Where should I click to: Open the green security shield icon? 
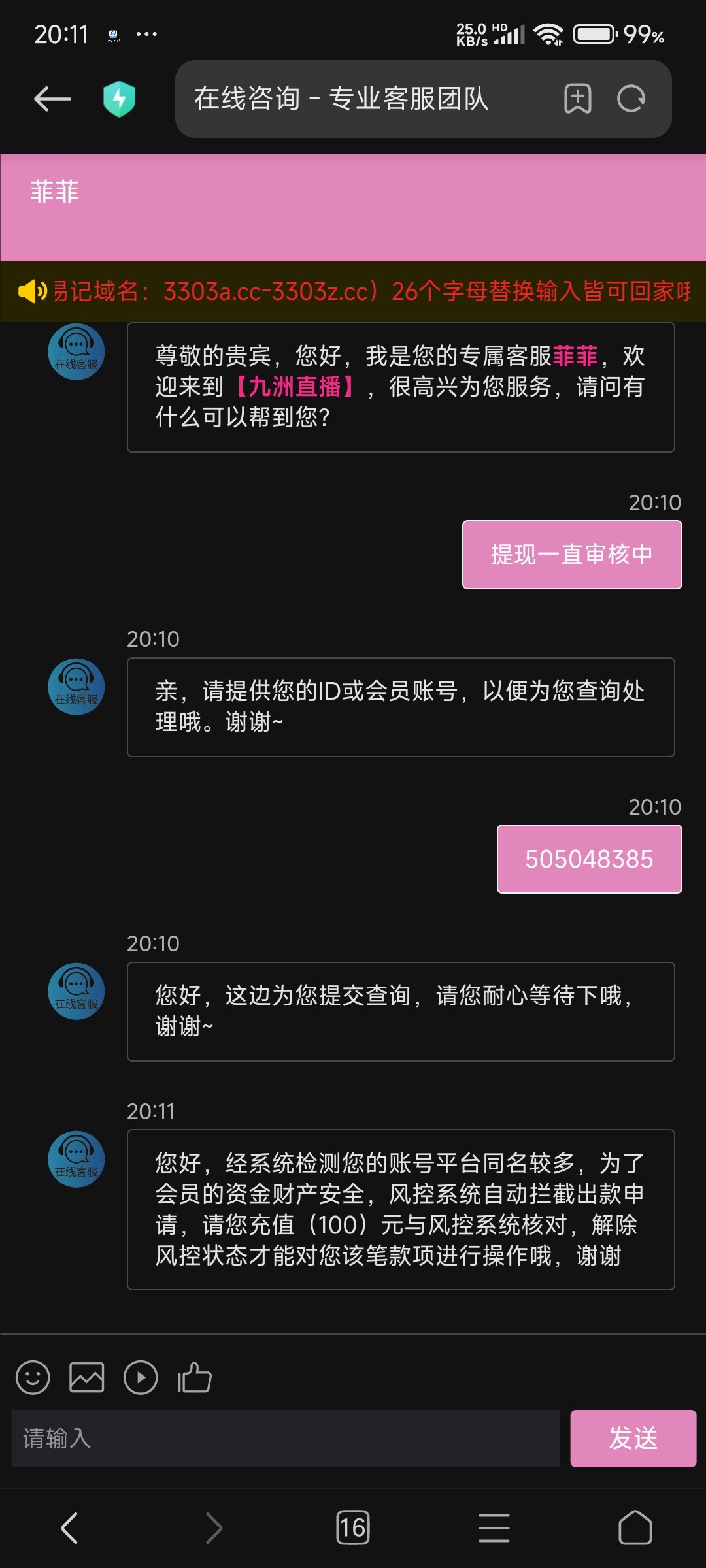119,99
